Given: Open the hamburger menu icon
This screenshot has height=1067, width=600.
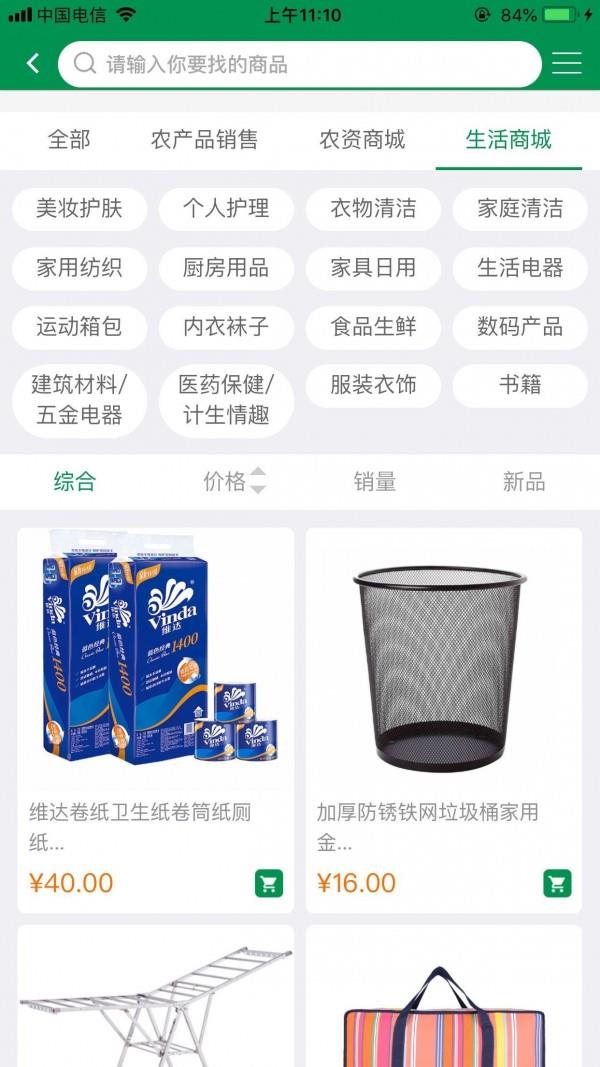Looking at the screenshot, I should tap(566, 64).
